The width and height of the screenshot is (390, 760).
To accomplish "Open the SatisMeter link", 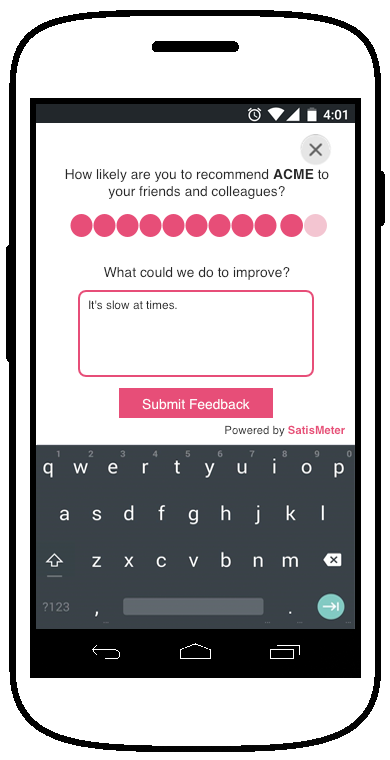I will pyautogui.click(x=316, y=430).
